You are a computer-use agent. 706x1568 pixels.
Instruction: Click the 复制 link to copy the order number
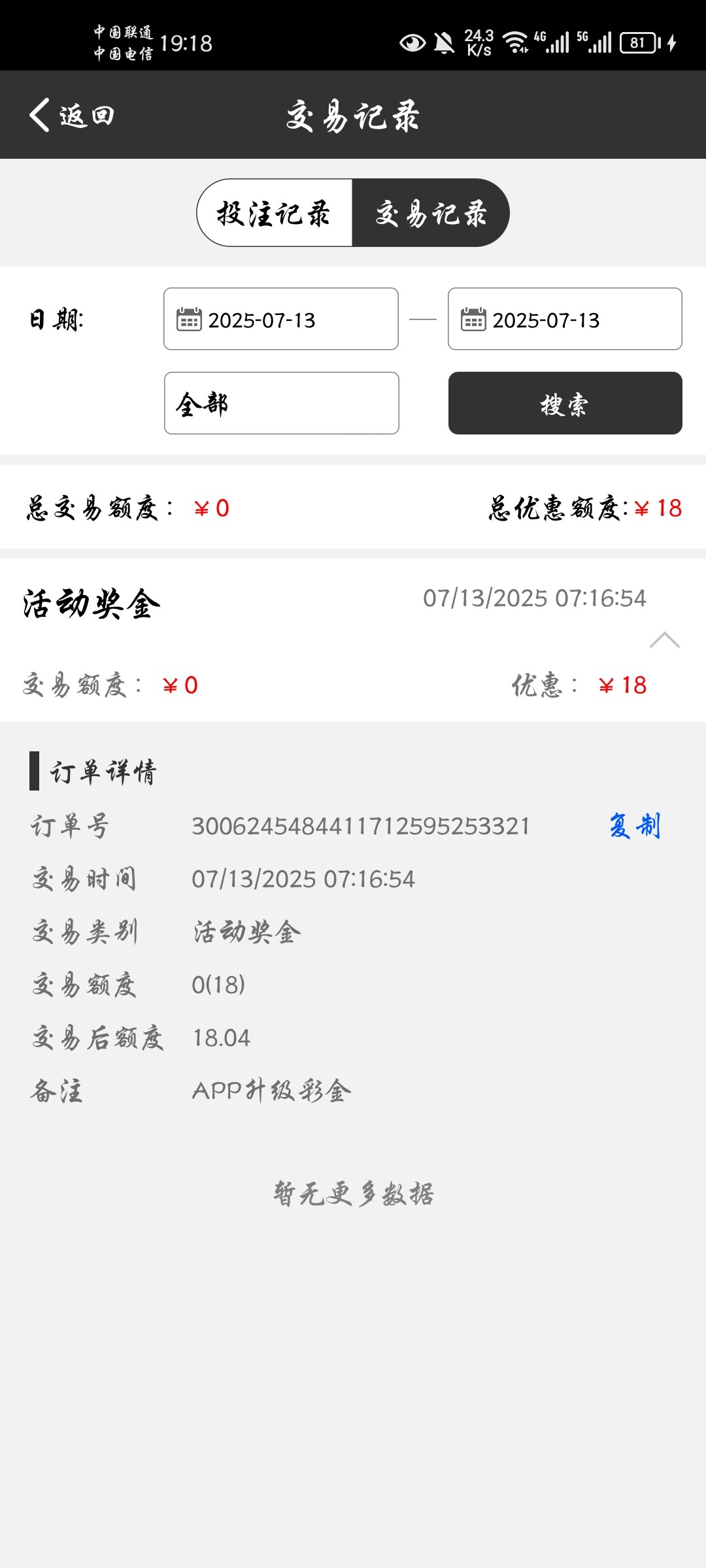(x=634, y=826)
